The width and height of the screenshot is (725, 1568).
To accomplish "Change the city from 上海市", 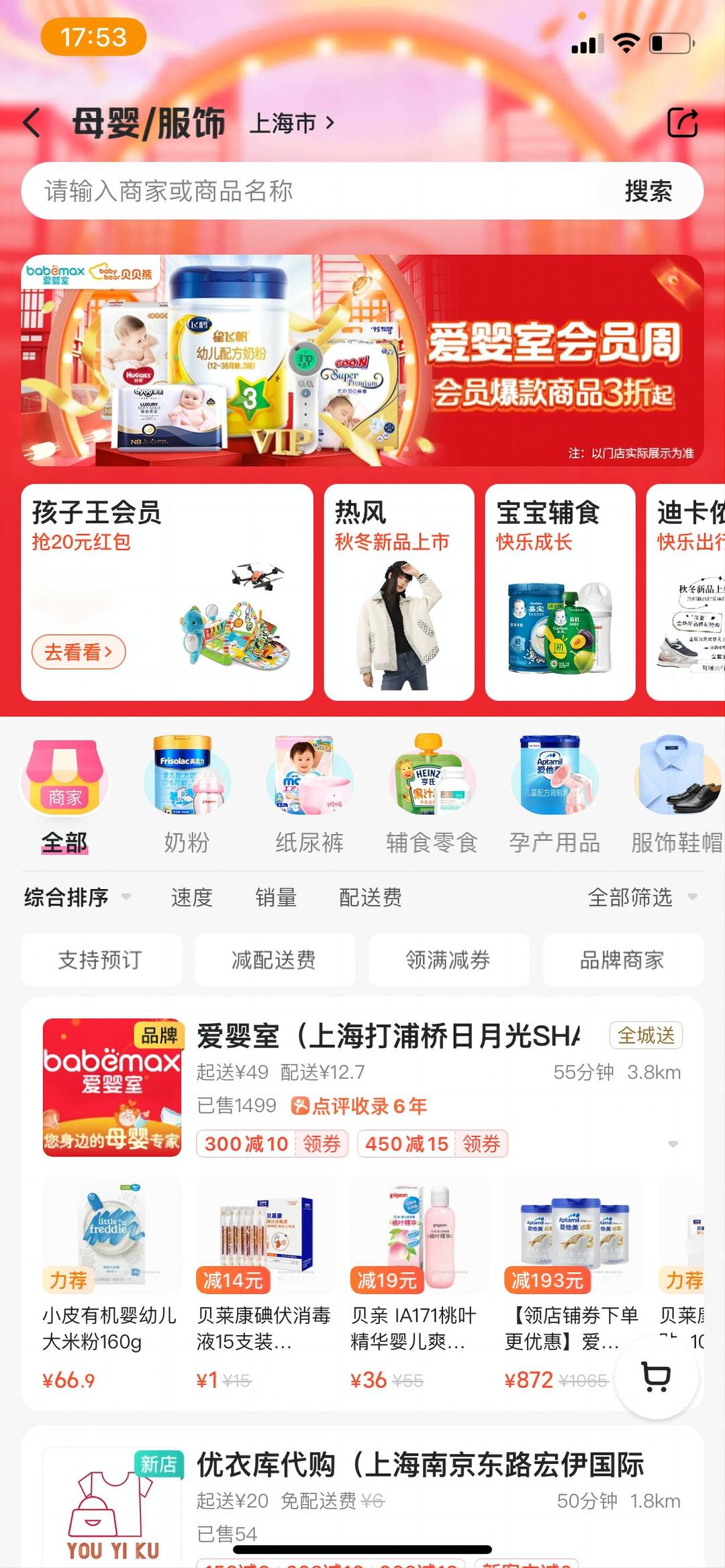I will [291, 123].
